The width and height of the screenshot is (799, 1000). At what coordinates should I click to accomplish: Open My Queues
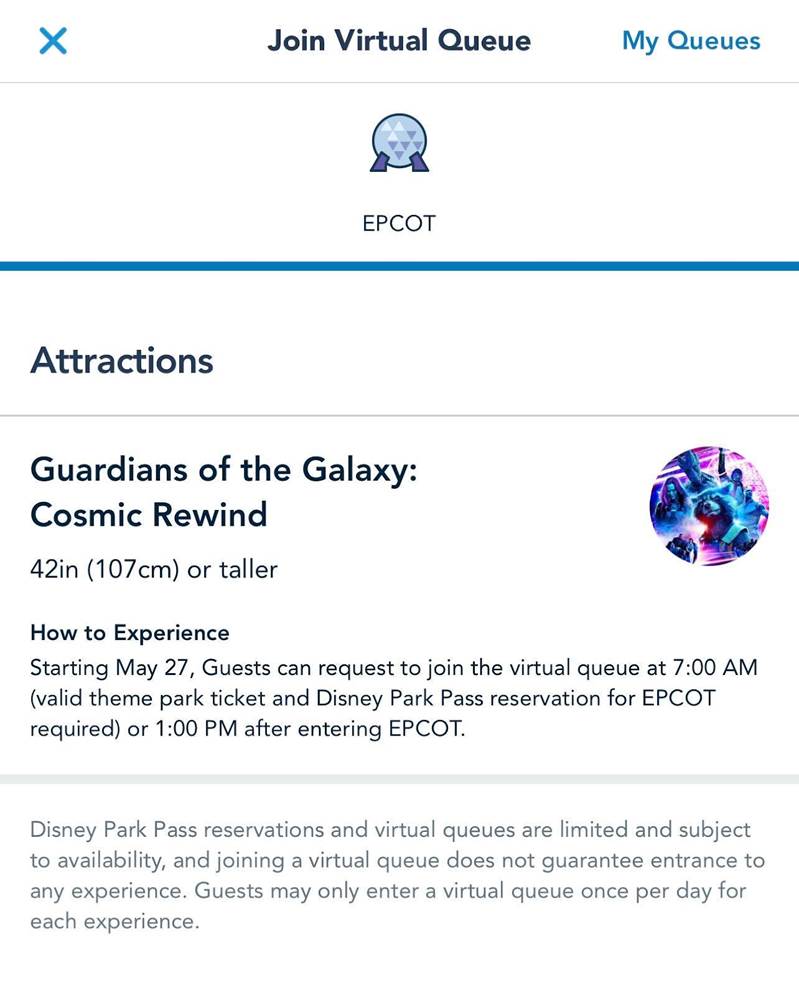(690, 41)
